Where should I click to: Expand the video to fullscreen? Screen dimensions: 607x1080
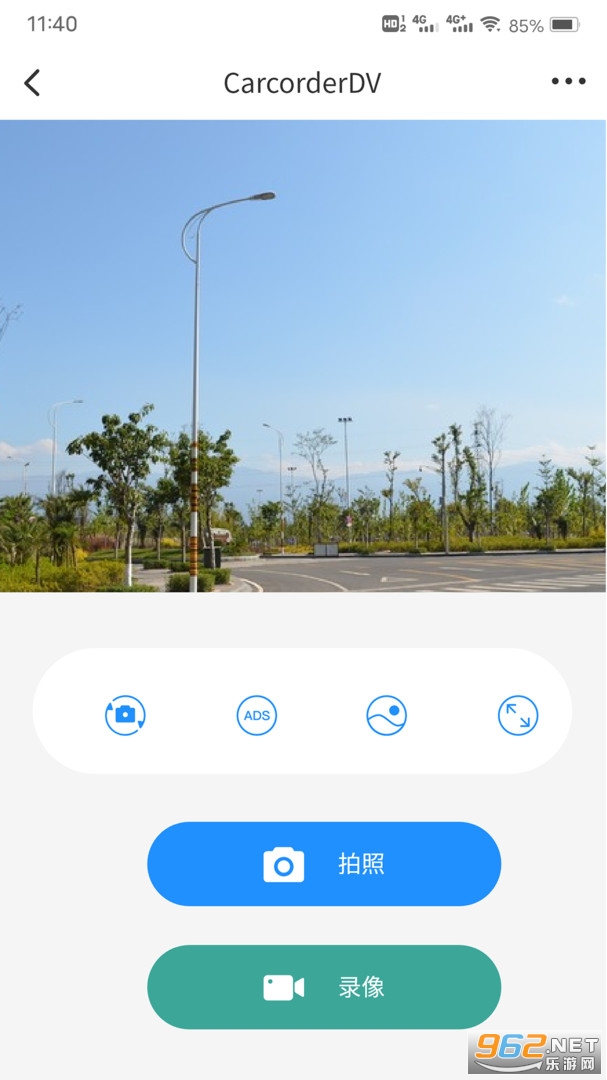point(518,715)
